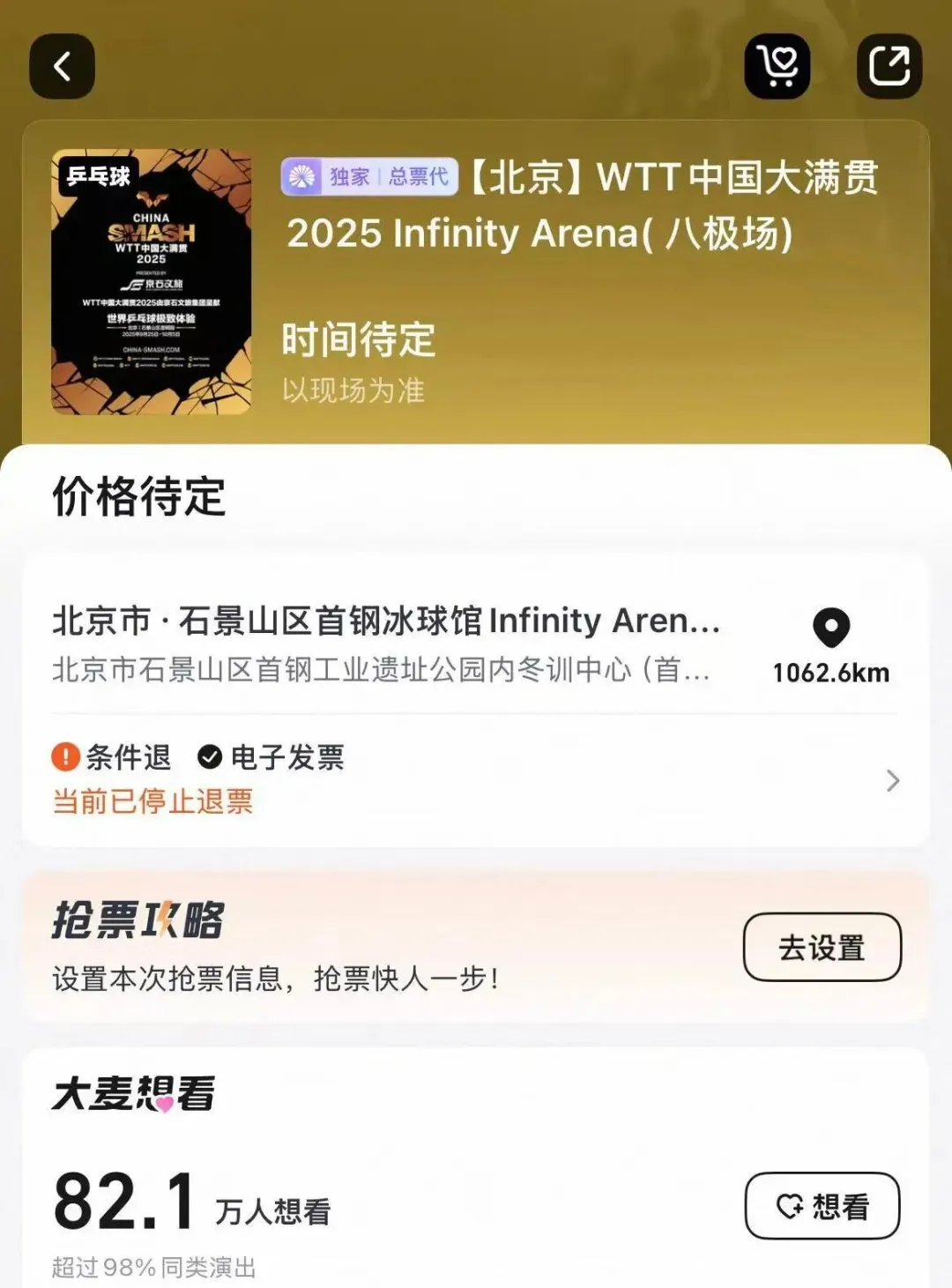The height and width of the screenshot is (1288, 952).
Task: Open the ticket cart icon
Action: point(777,67)
